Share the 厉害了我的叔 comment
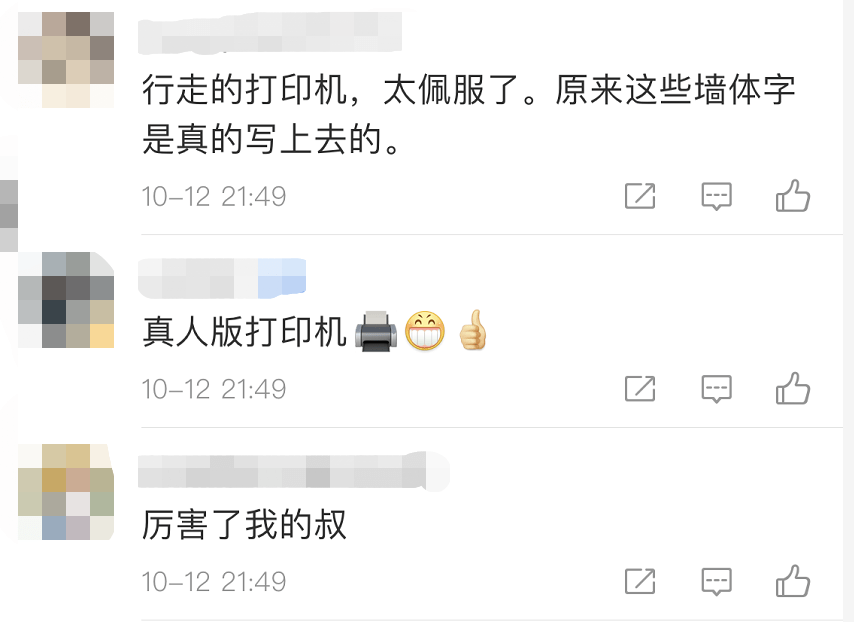 pos(639,581)
